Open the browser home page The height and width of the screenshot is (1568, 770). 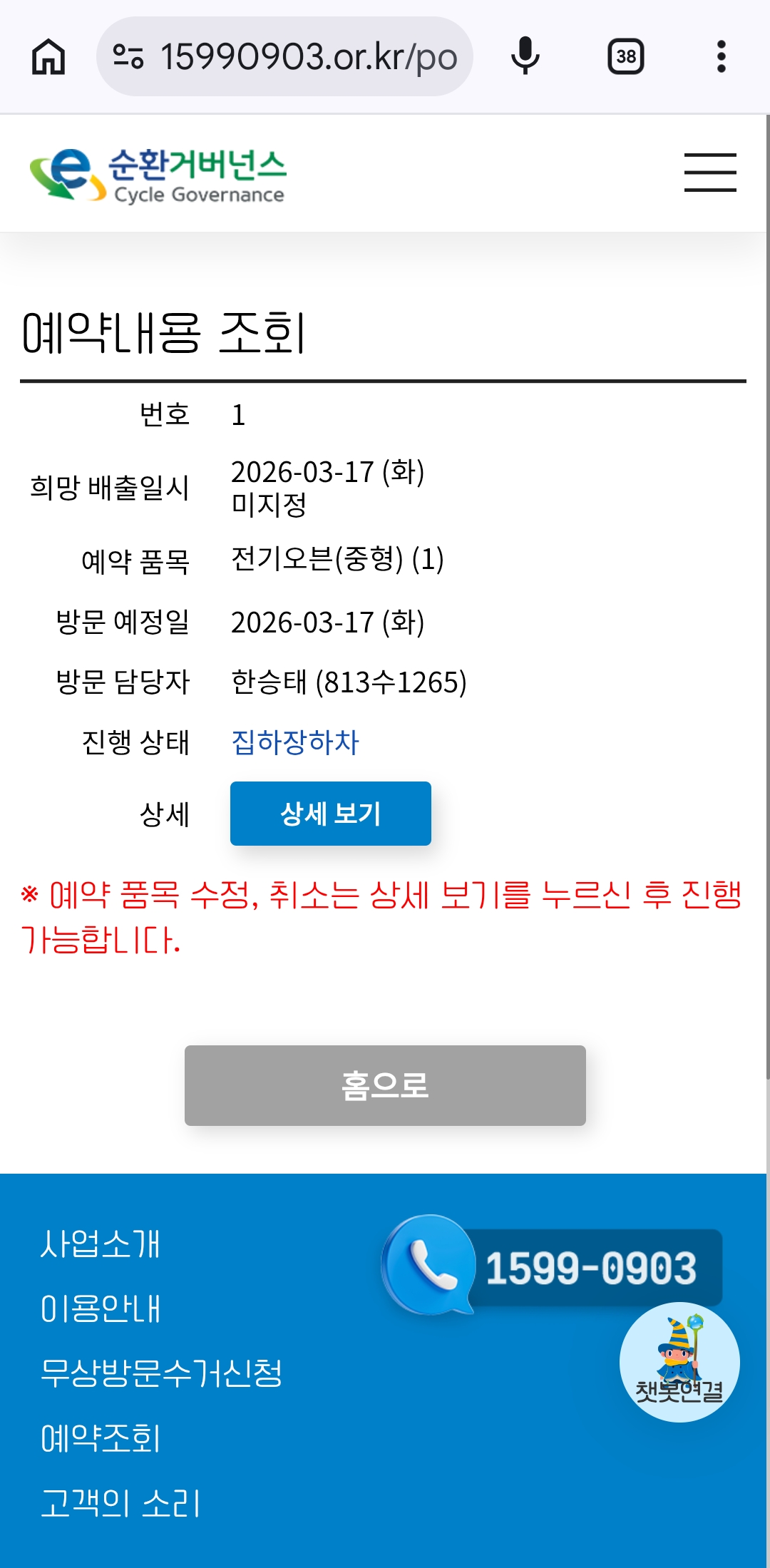coord(48,56)
